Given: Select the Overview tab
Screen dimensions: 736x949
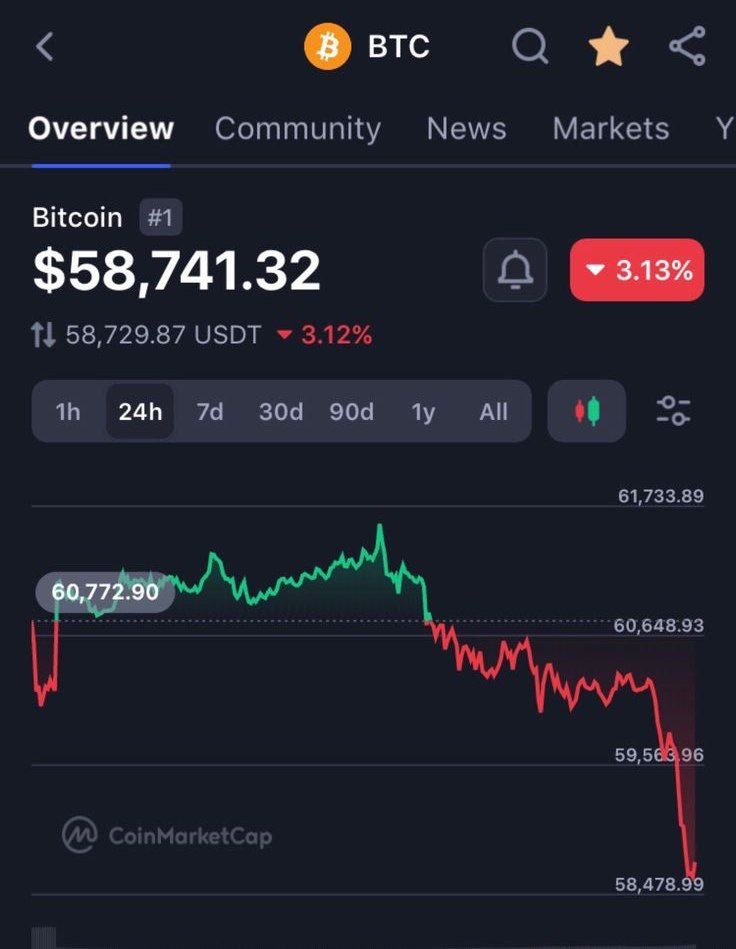Looking at the screenshot, I should pos(101,128).
